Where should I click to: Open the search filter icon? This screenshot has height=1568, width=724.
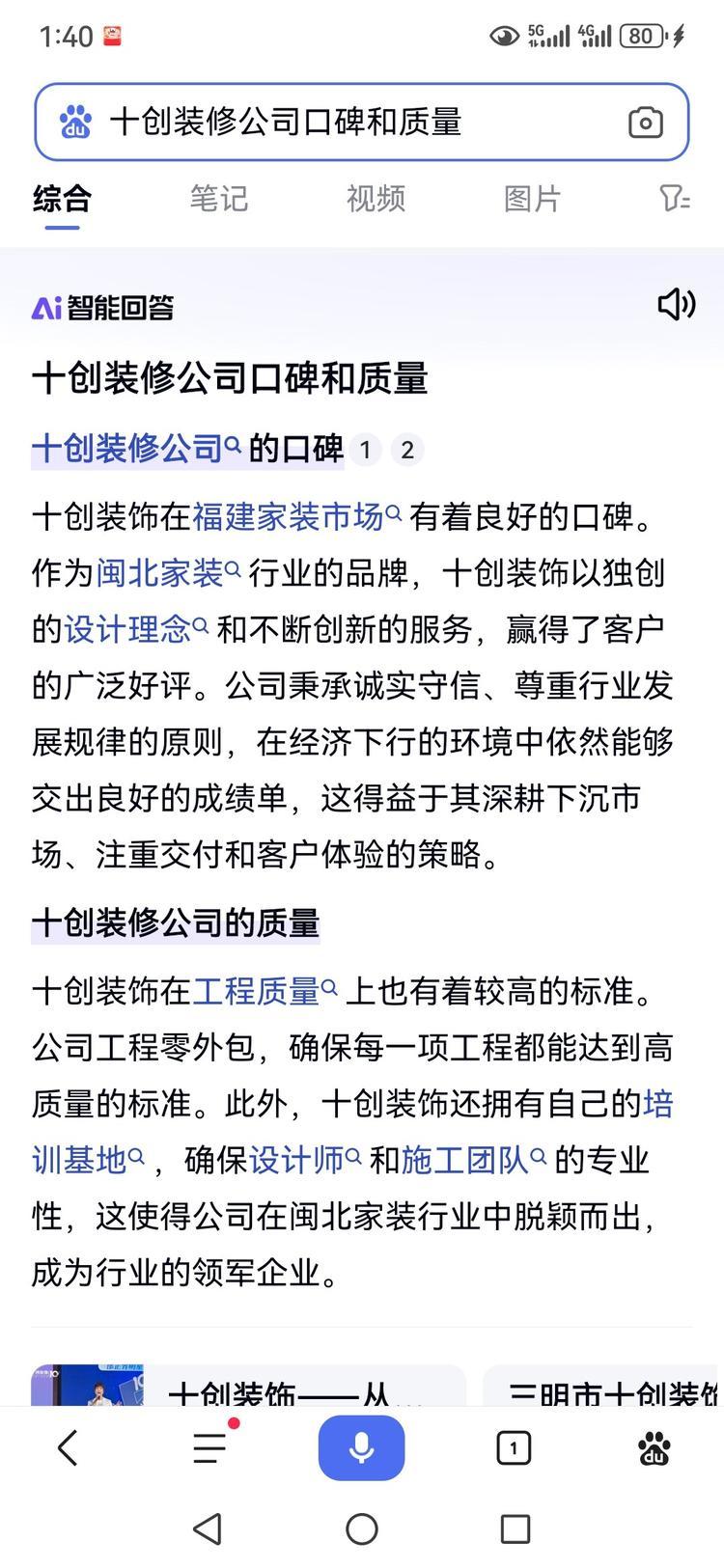(x=675, y=199)
